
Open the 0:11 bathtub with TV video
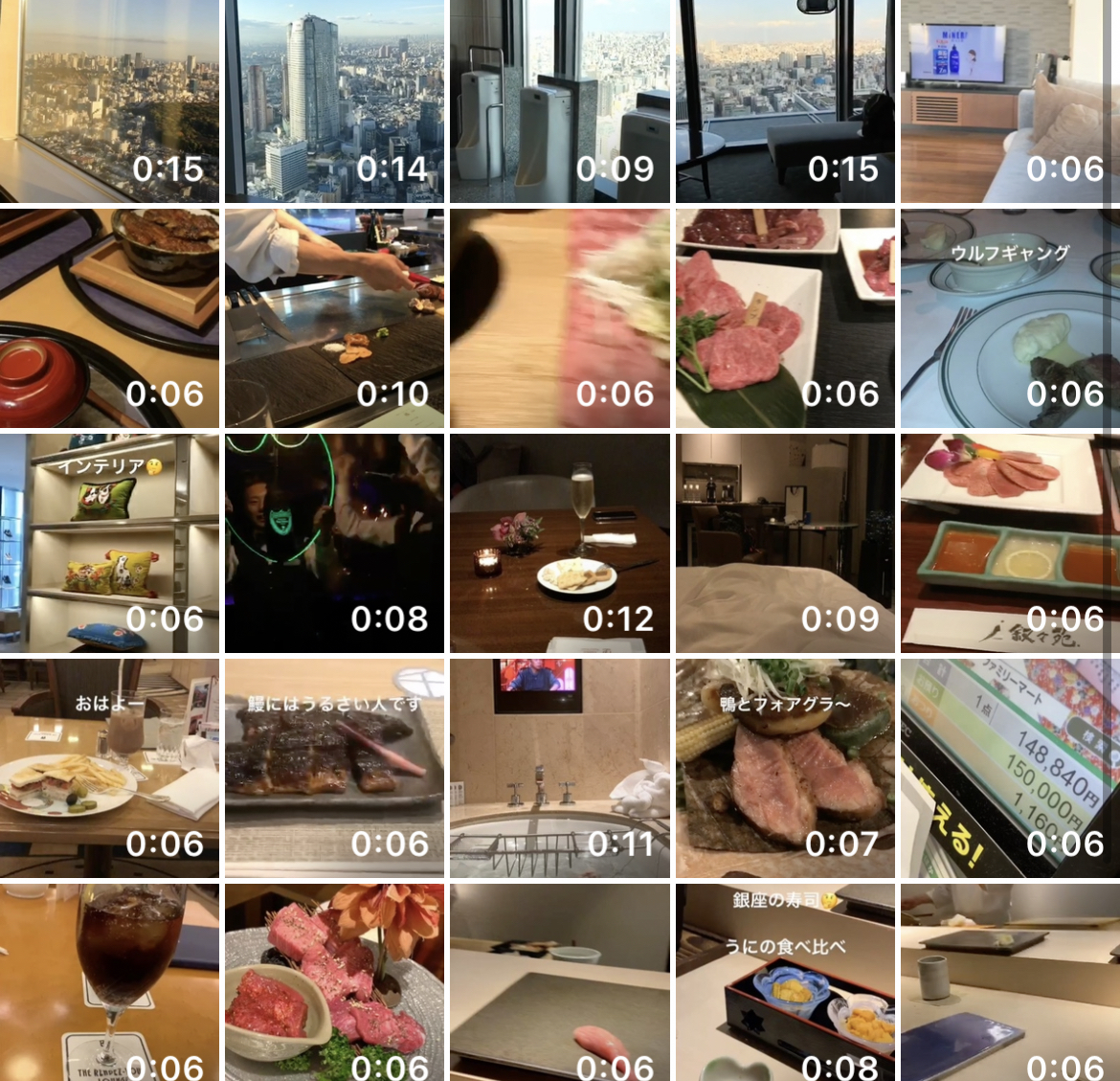click(x=560, y=768)
